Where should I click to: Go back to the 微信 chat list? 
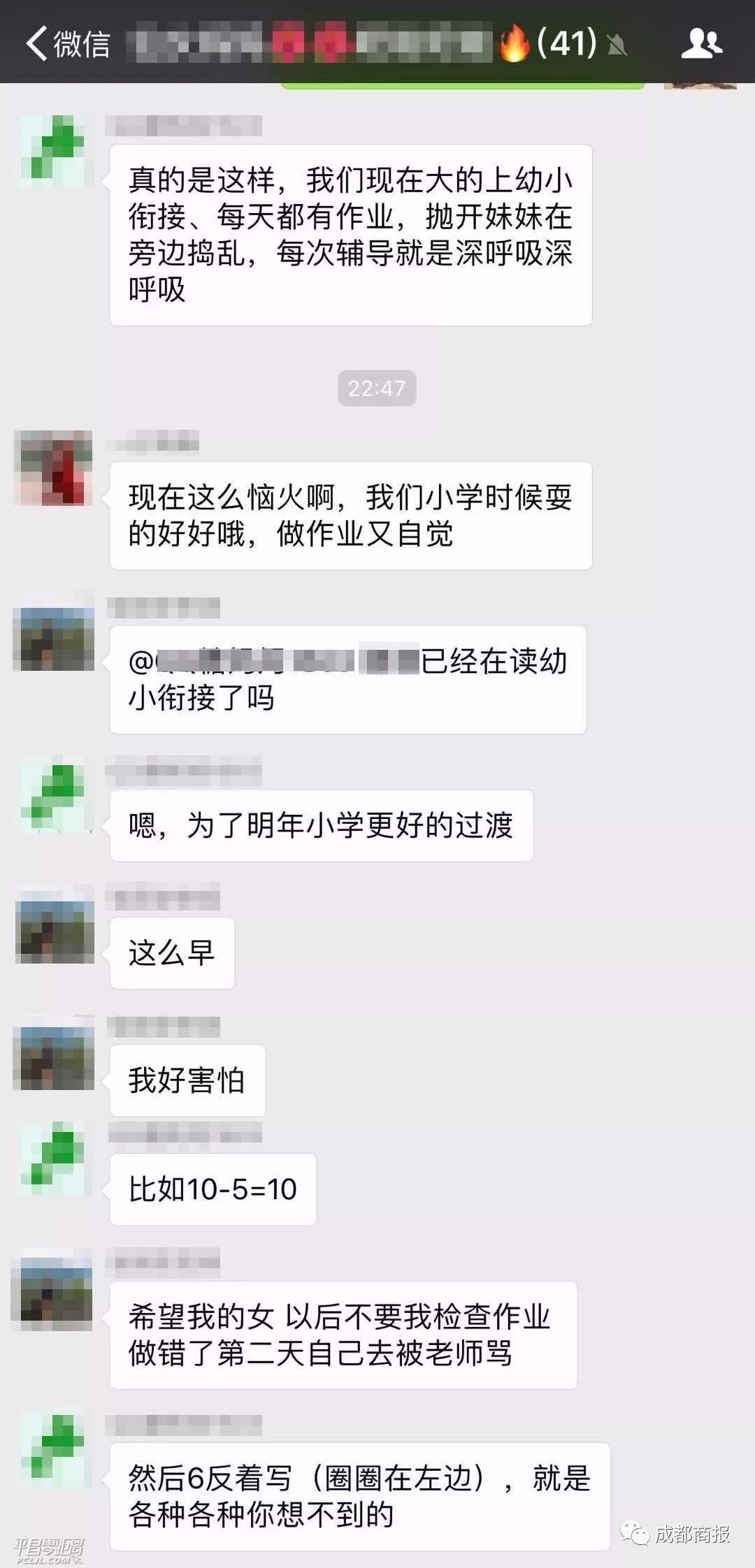point(66,43)
